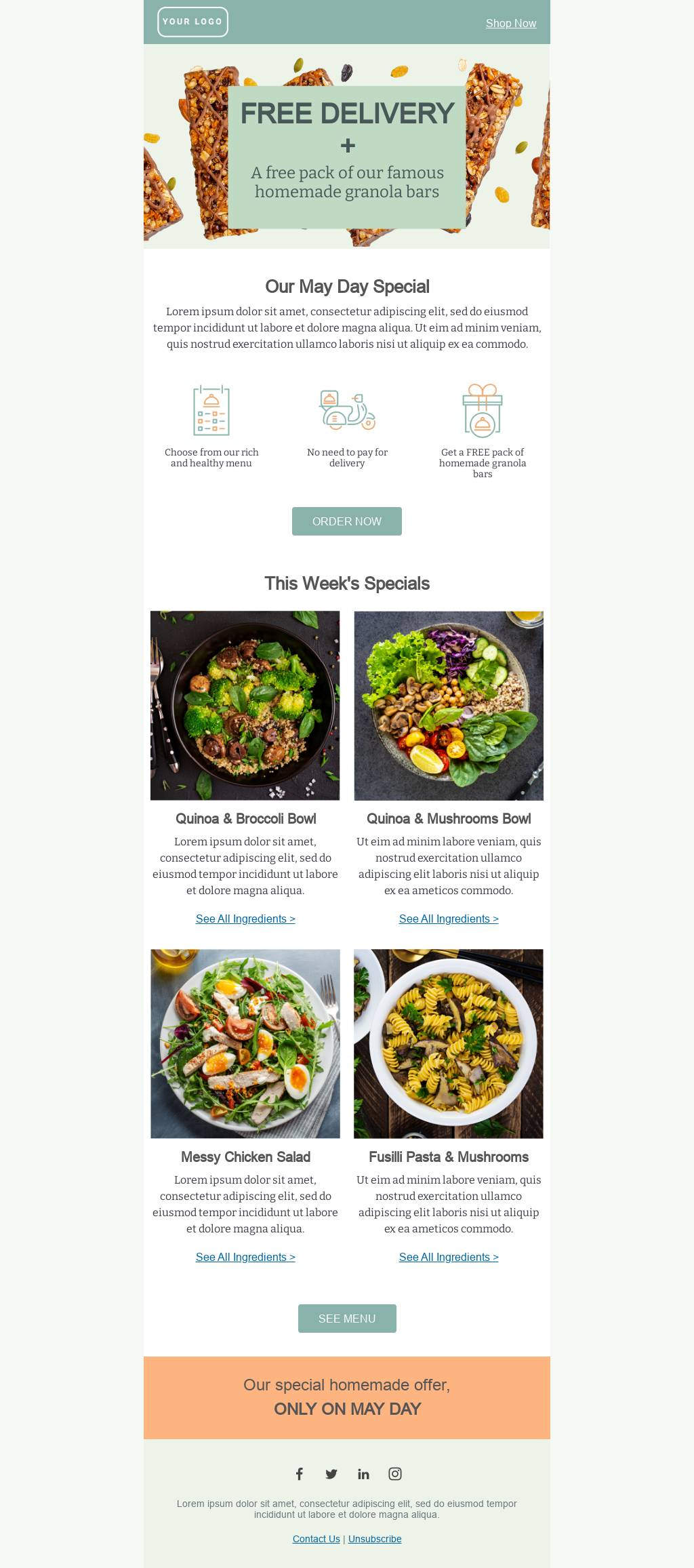Open the Contact Us link
The image size is (694, 1568).
point(316,1539)
